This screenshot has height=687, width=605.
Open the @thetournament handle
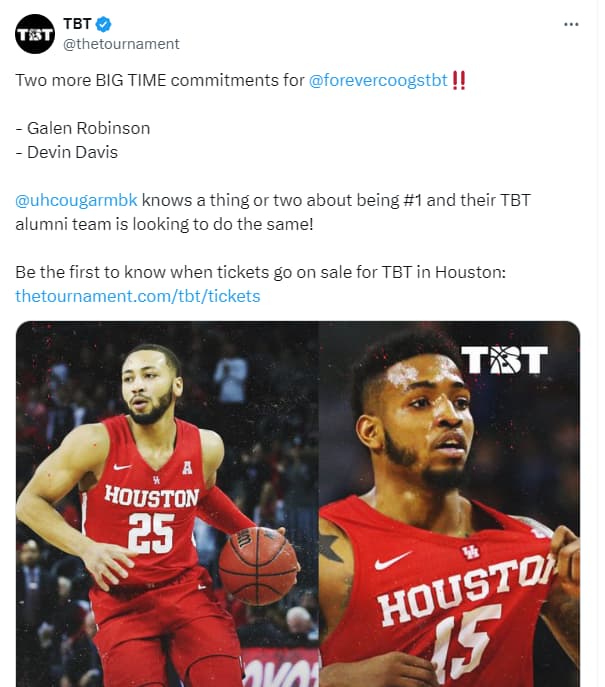point(122,44)
